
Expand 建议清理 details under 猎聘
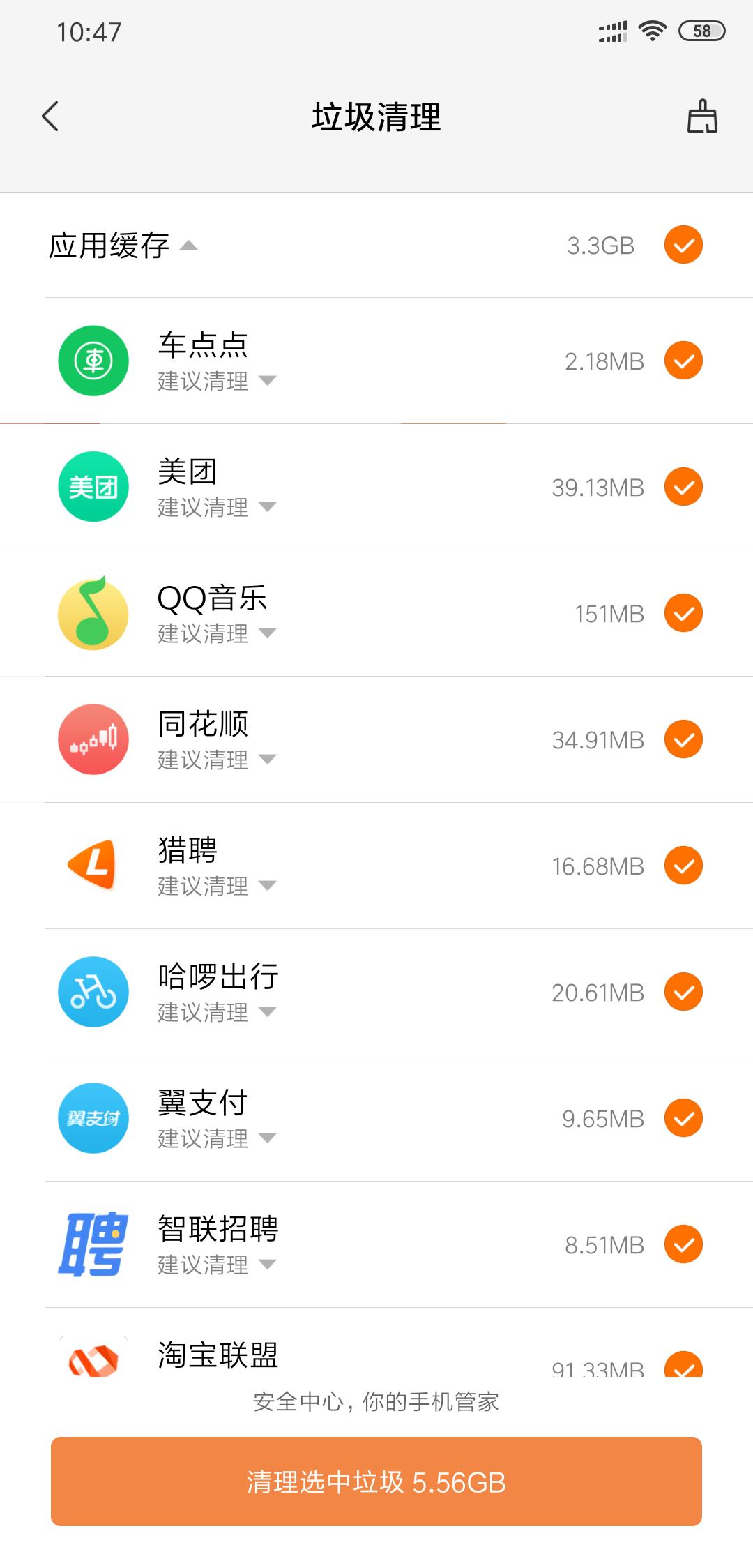(267, 886)
